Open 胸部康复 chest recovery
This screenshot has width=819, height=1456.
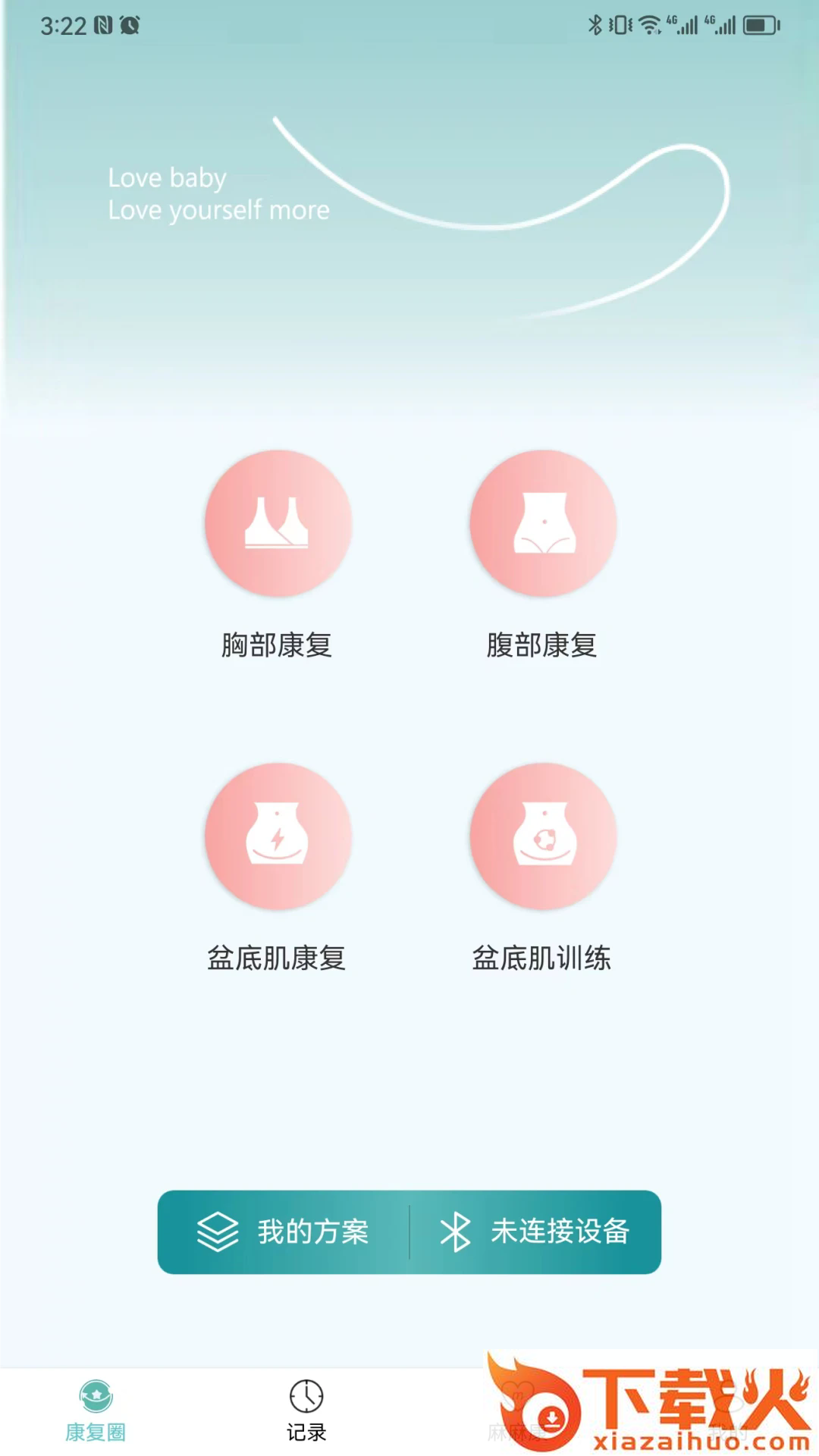278,524
